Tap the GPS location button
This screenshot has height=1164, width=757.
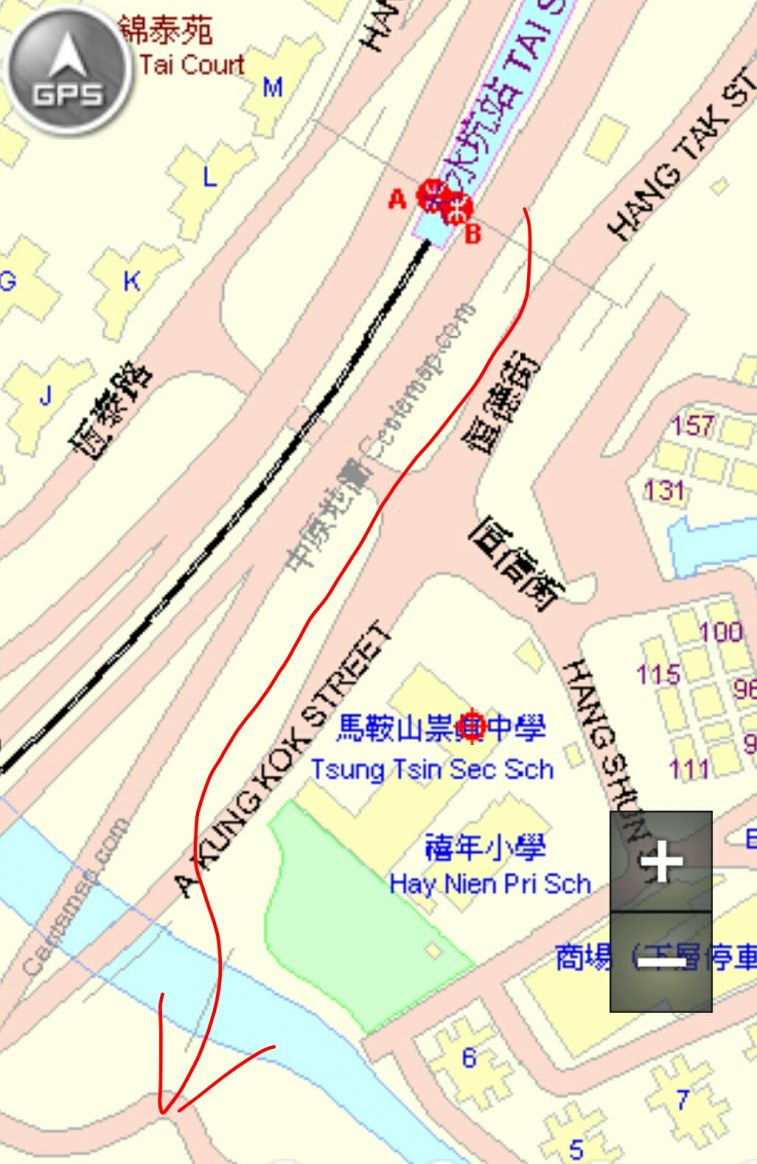[68, 70]
